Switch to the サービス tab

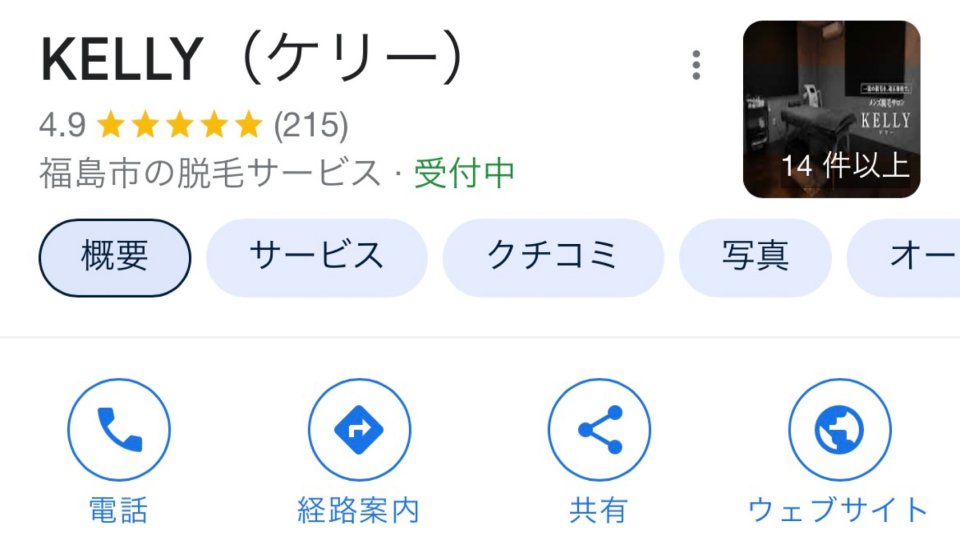click(316, 257)
